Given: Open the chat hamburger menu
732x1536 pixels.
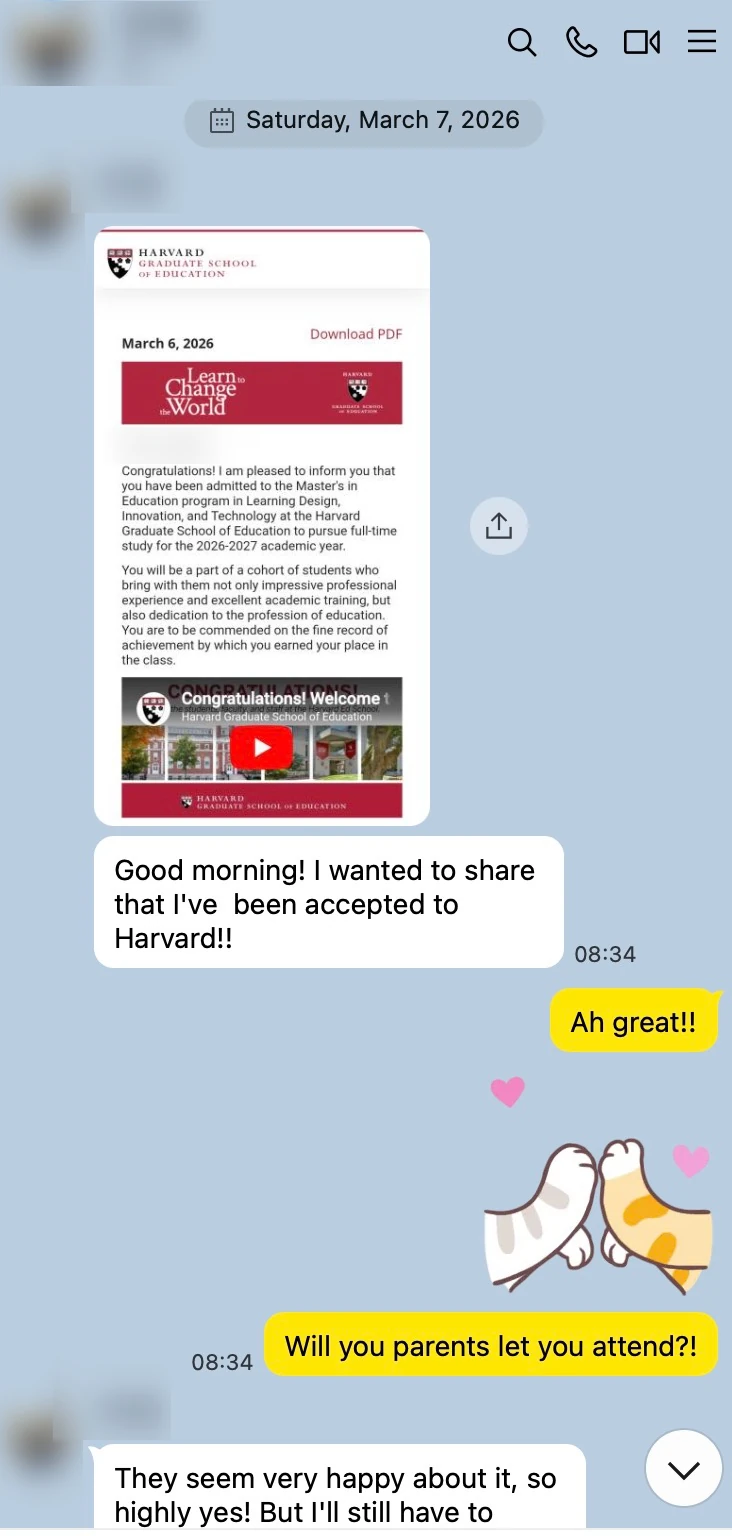Looking at the screenshot, I should pyautogui.click(x=702, y=42).
